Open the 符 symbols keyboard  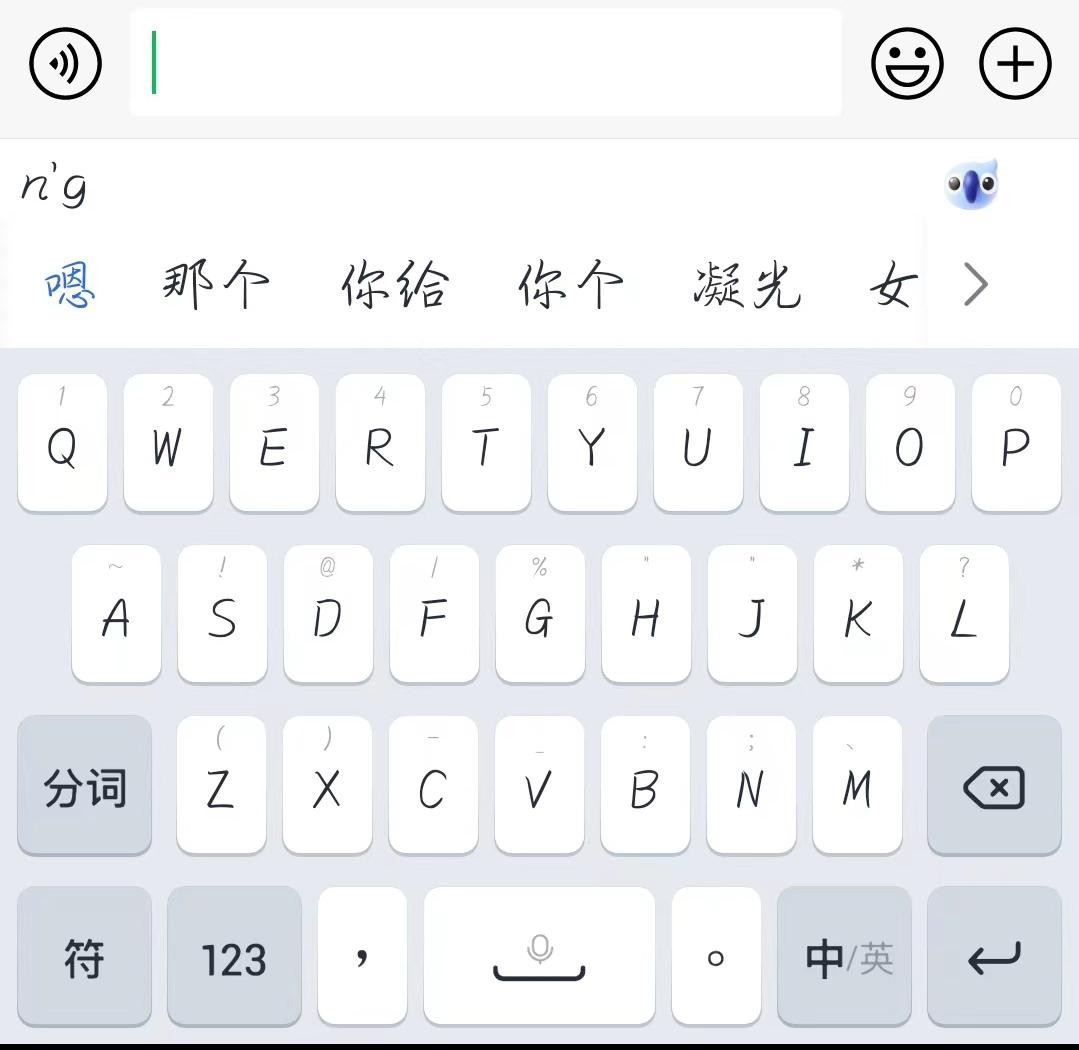coord(85,958)
